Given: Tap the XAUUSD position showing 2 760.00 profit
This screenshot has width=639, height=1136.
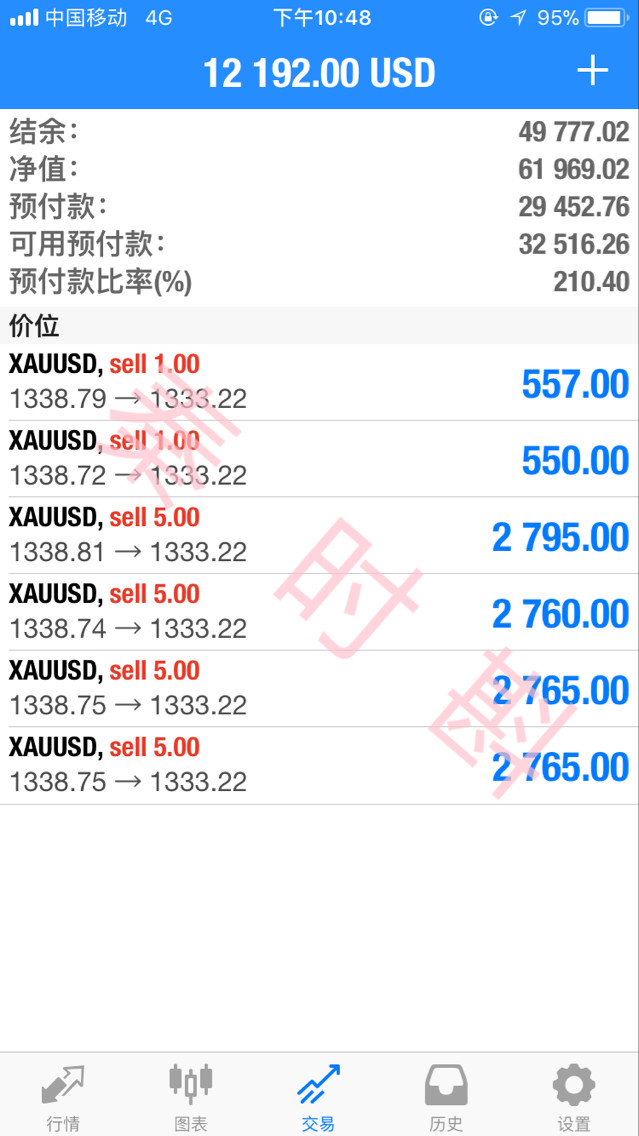Looking at the screenshot, I should coord(320,612).
